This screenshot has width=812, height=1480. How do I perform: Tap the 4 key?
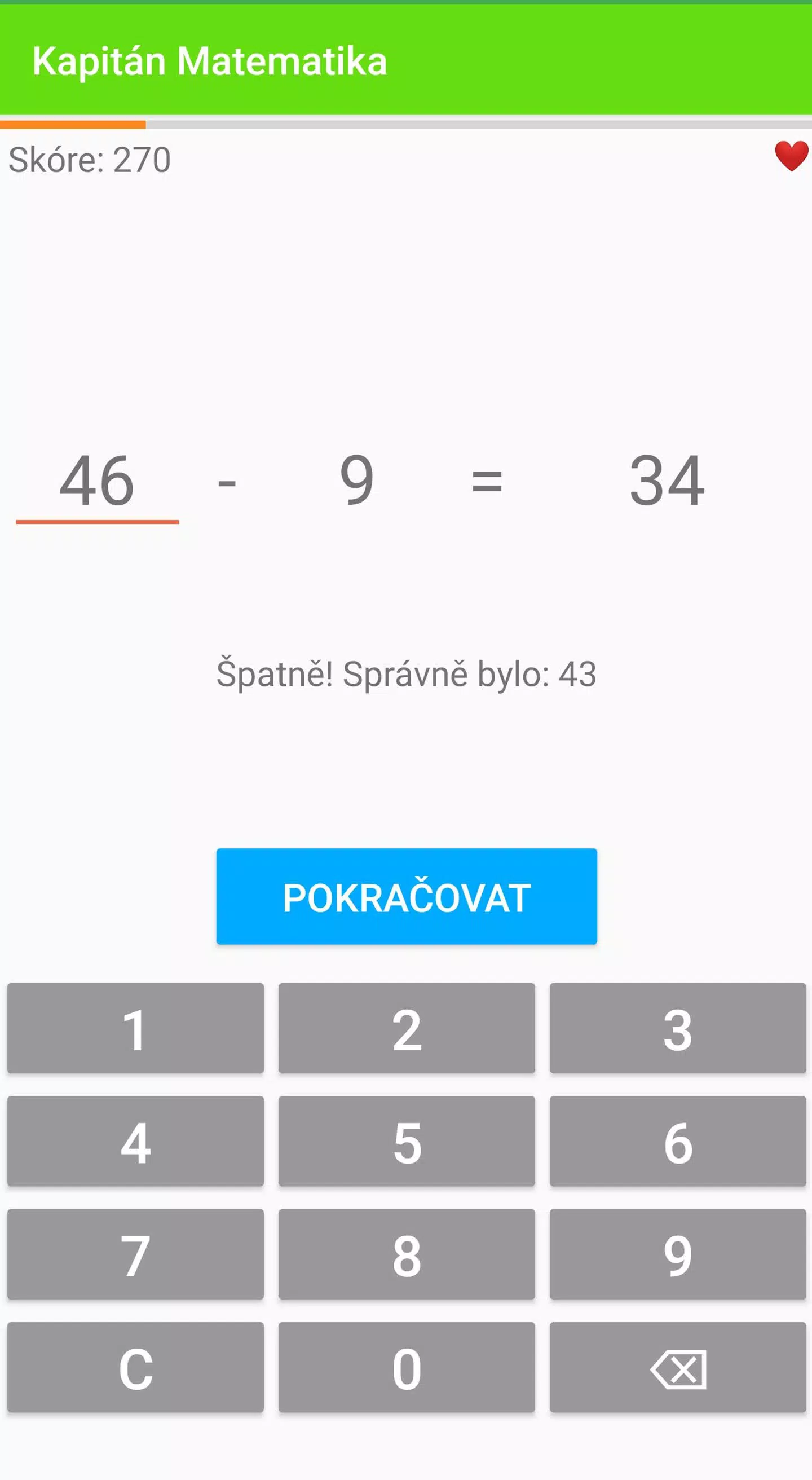click(135, 1141)
